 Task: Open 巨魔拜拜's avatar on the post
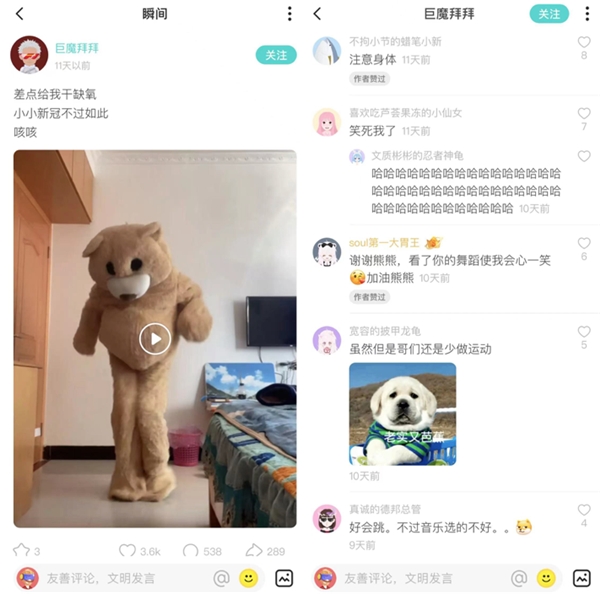tap(29, 55)
